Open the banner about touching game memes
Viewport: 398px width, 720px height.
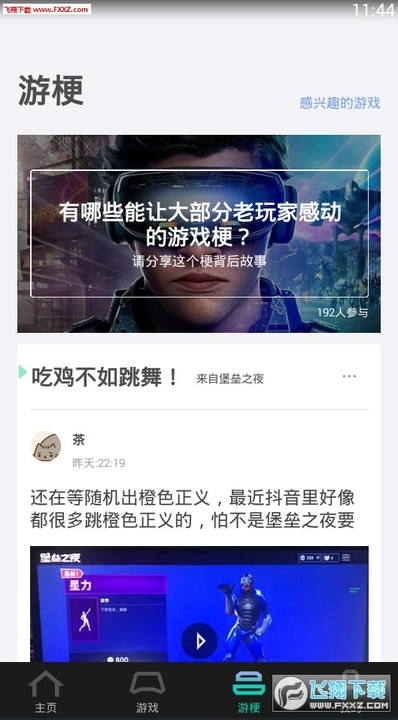point(199,233)
